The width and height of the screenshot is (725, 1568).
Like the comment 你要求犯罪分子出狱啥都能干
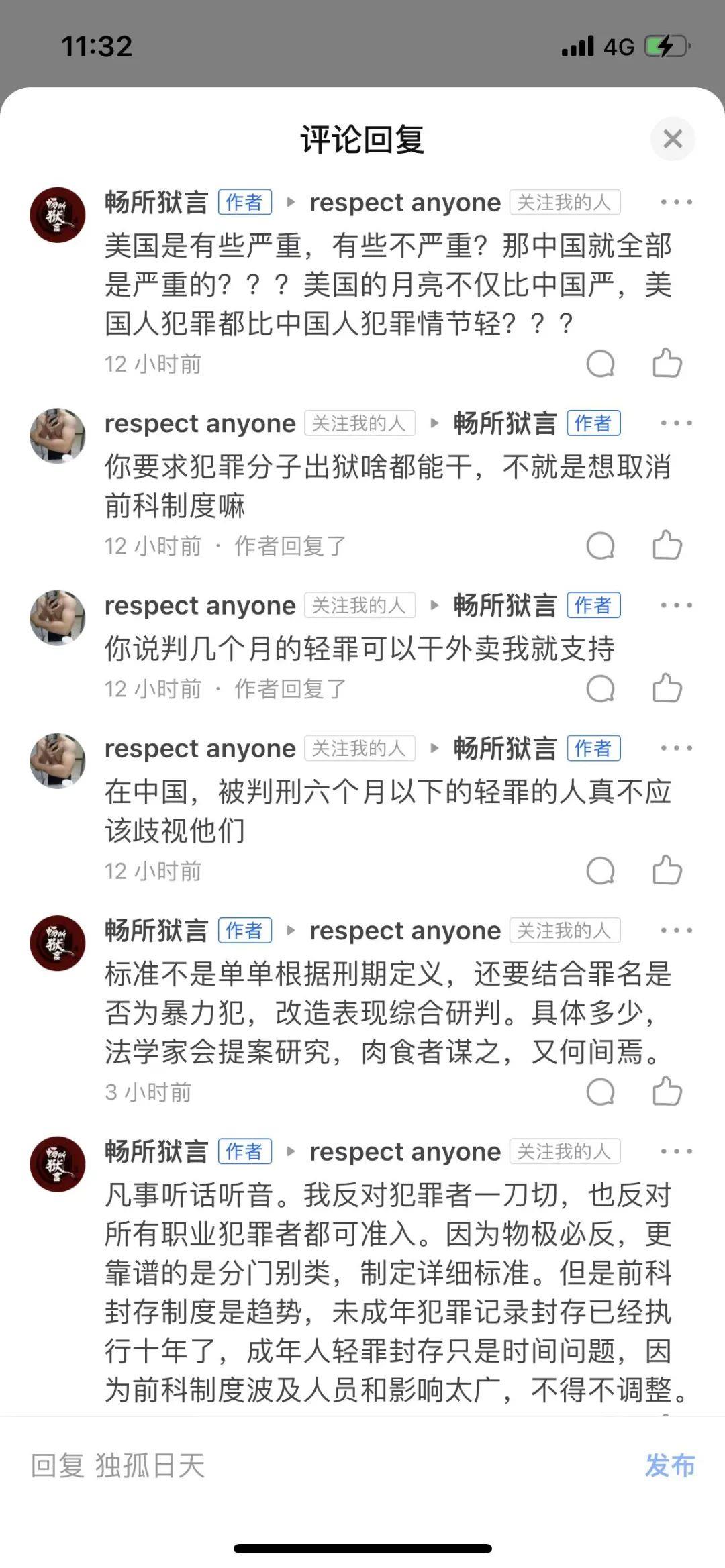(667, 545)
